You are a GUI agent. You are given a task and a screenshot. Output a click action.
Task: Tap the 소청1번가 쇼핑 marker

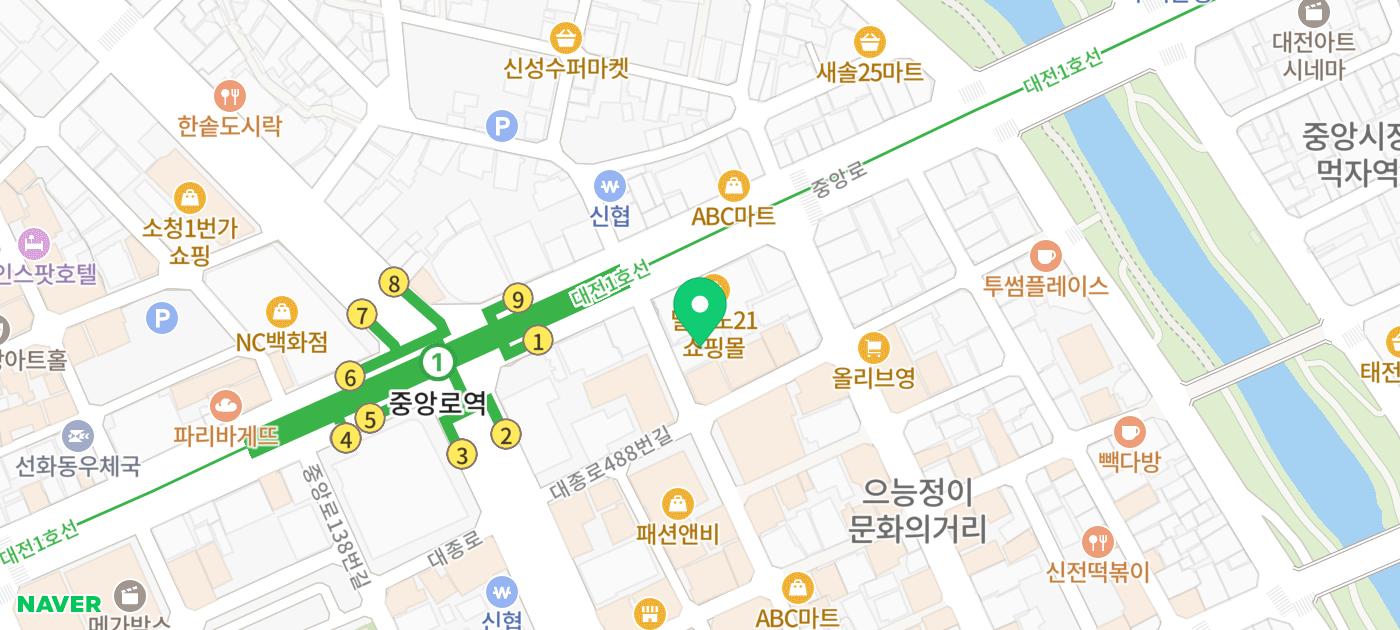(189, 197)
